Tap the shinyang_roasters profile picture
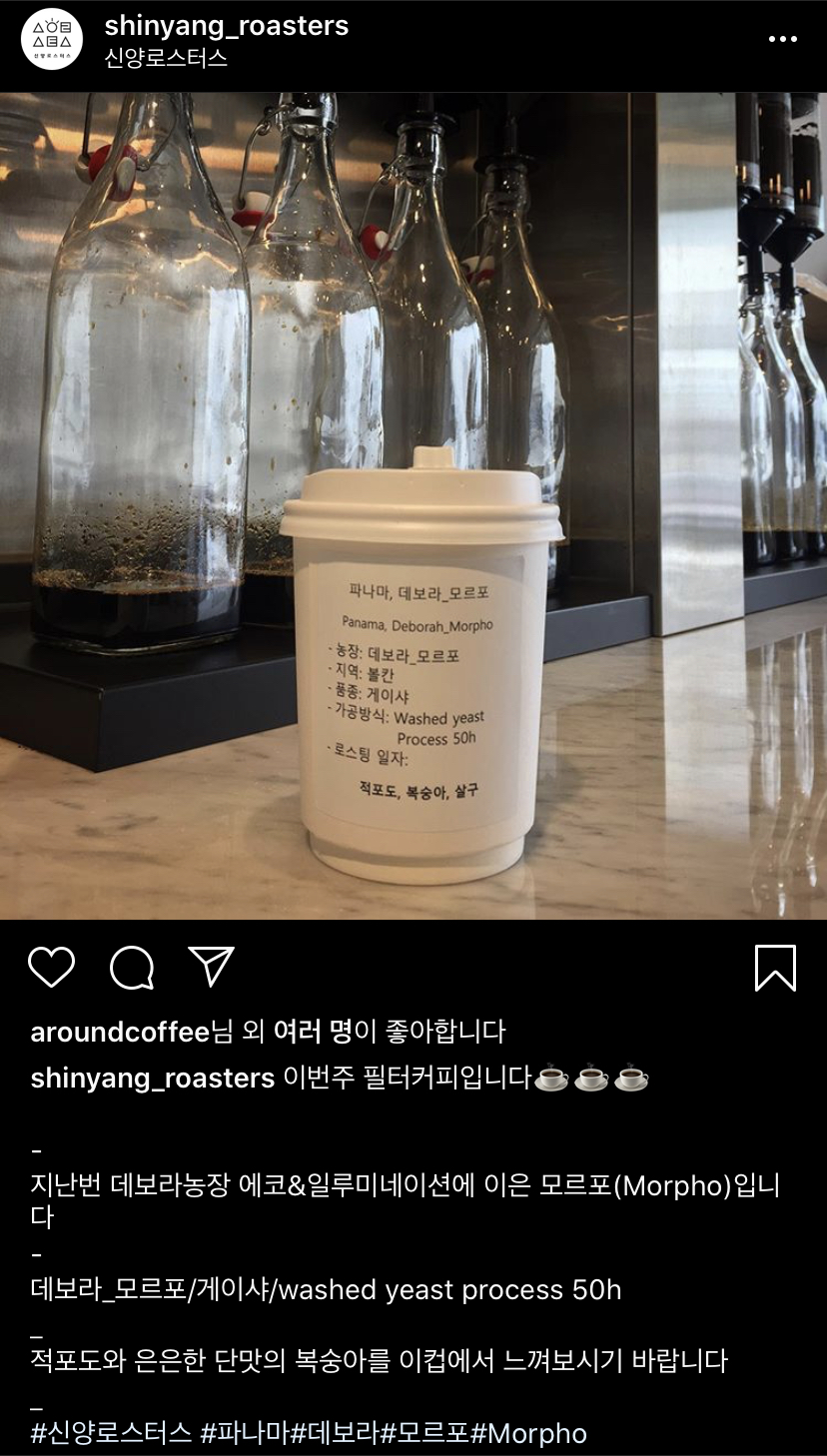The width and height of the screenshot is (827, 1456). pyautogui.click(x=52, y=39)
